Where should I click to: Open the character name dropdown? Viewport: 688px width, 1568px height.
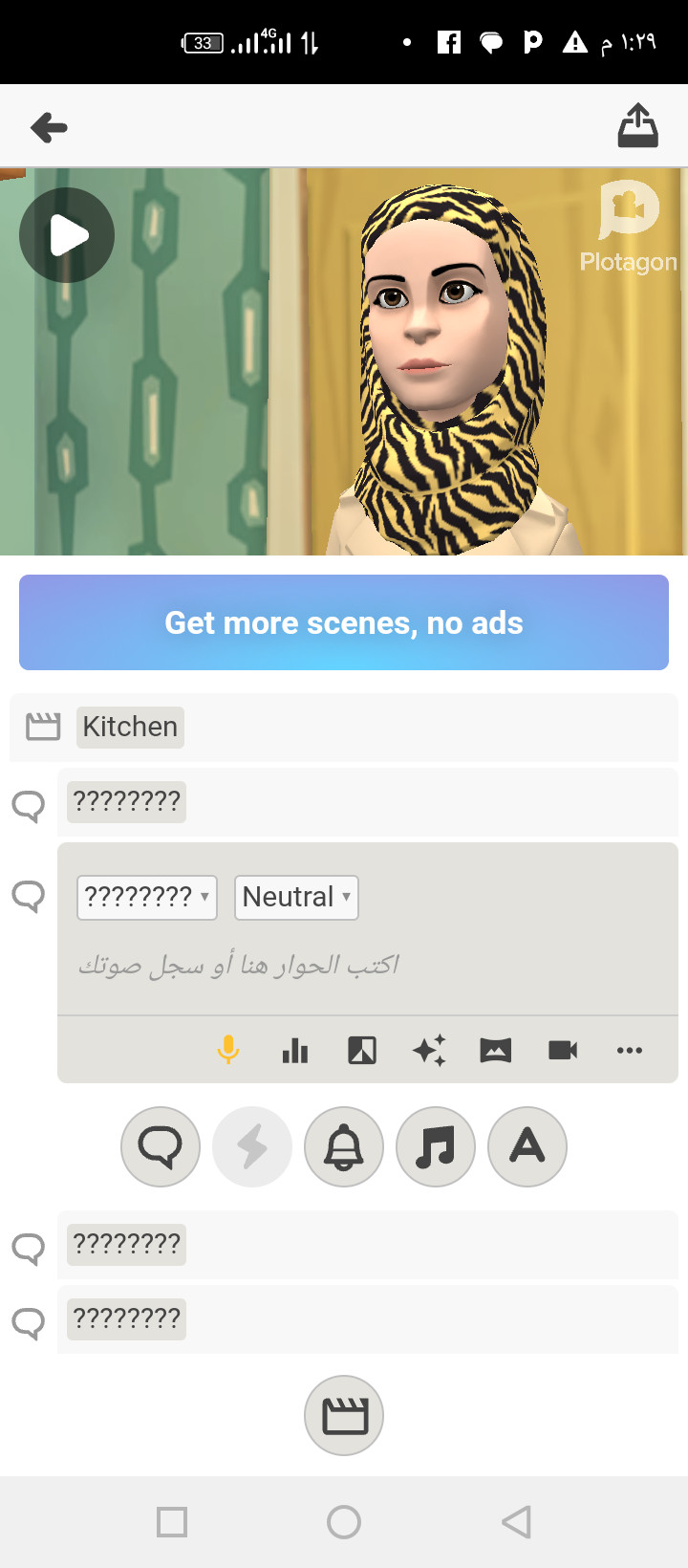[146, 897]
